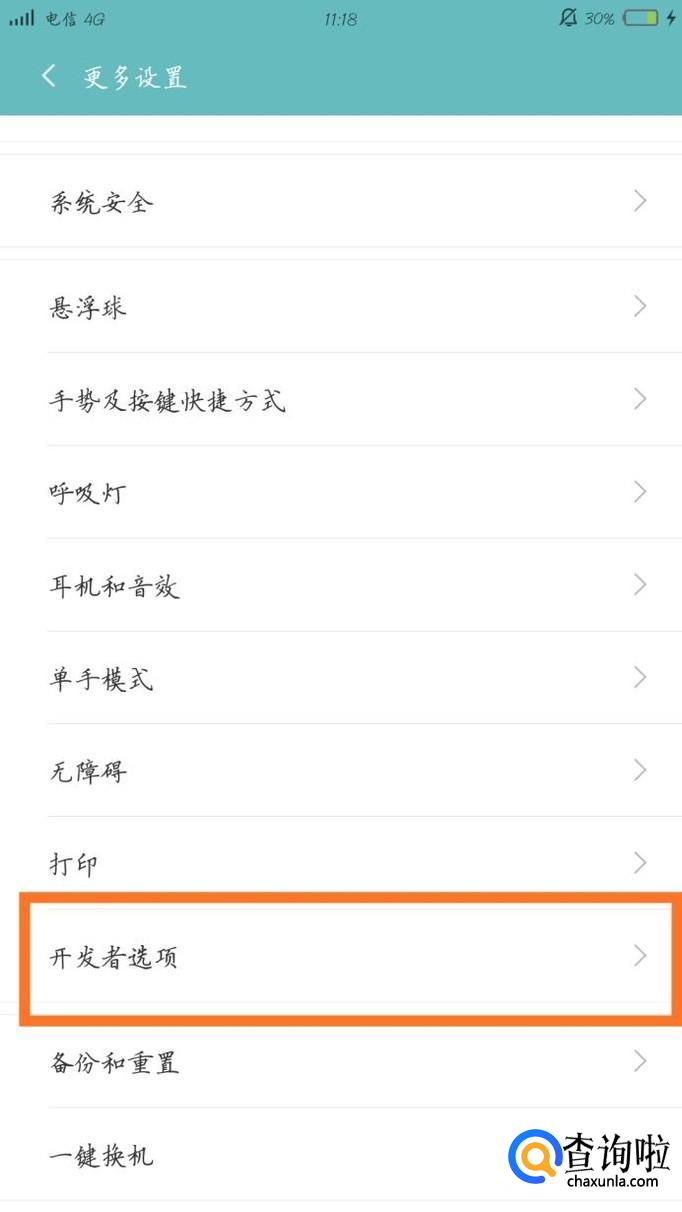Open 呼吸灯 settings
682x1212 pixels.
[341, 492]
